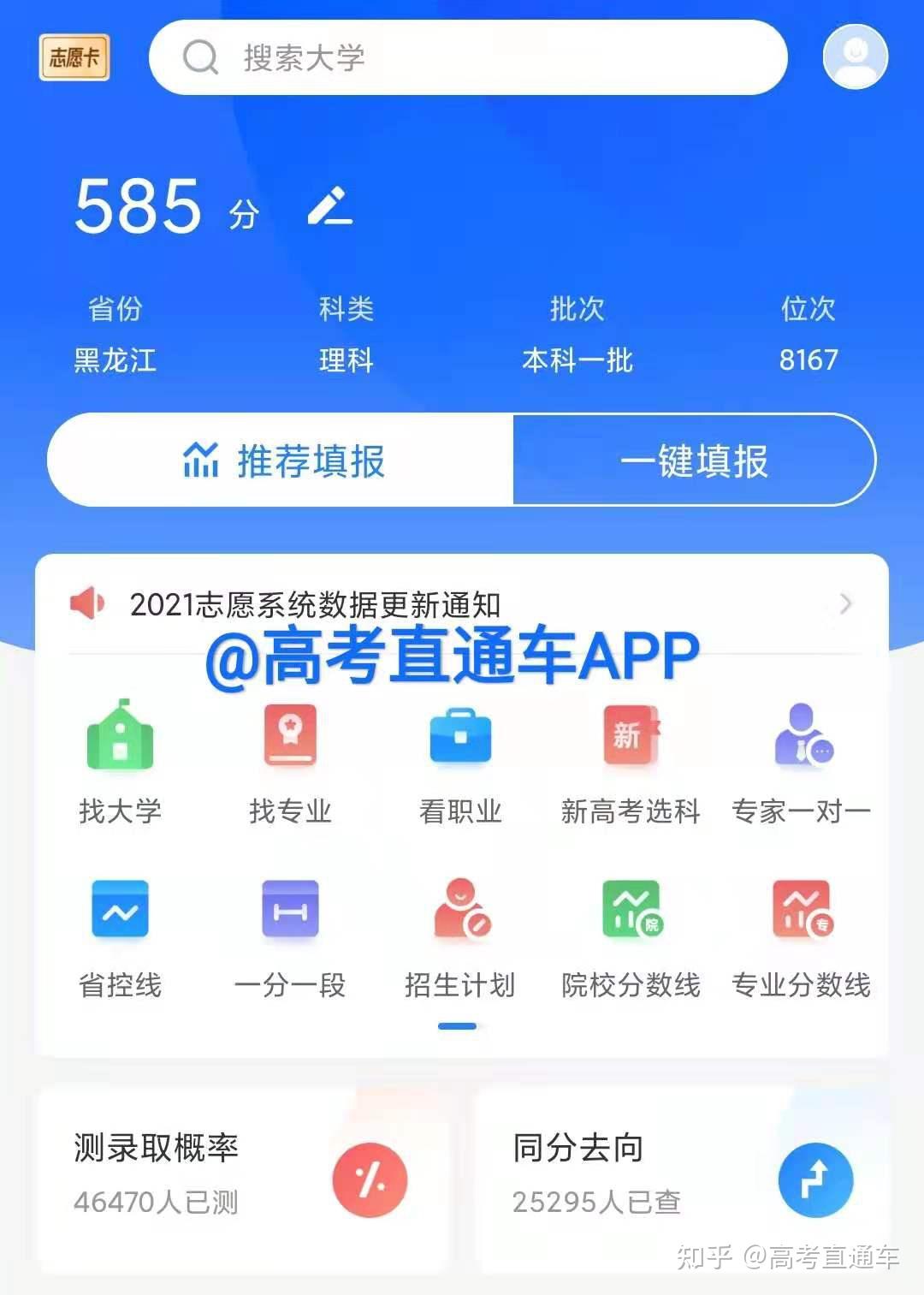Screen dimensions: 924x1295
Task: Edit the 585 score with pencil icon
Action: [329, 206]
